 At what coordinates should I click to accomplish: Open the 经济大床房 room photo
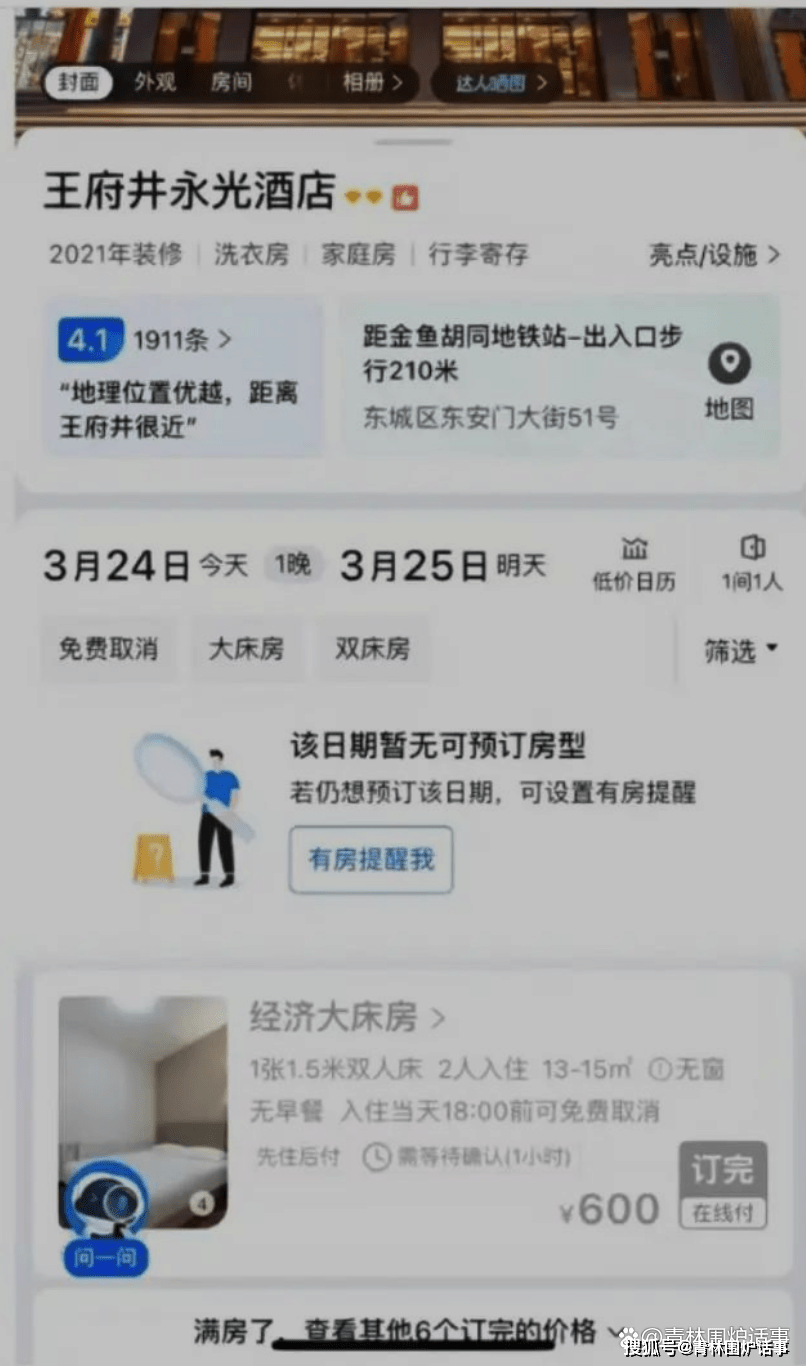(x=142, y=1112)
